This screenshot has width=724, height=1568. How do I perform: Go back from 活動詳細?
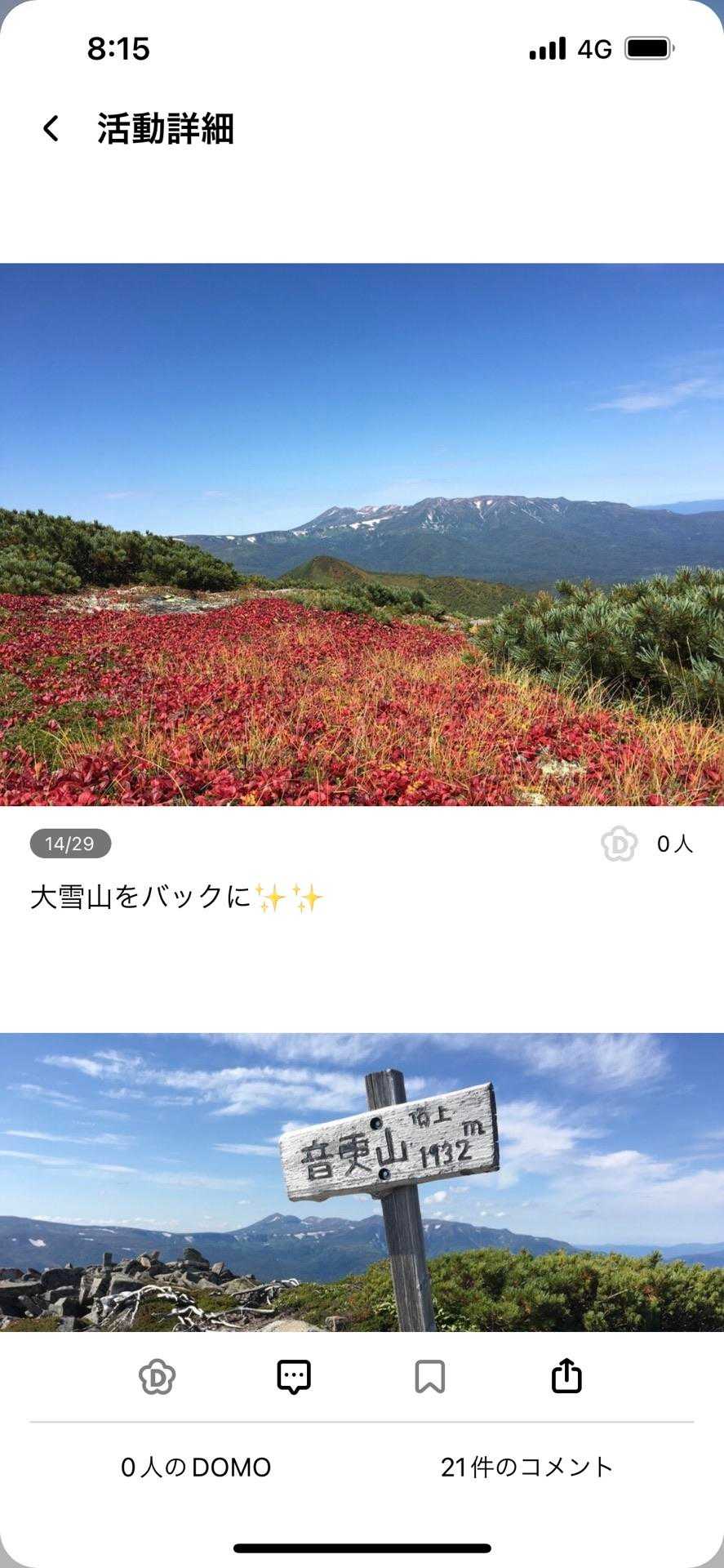point(51,128)
